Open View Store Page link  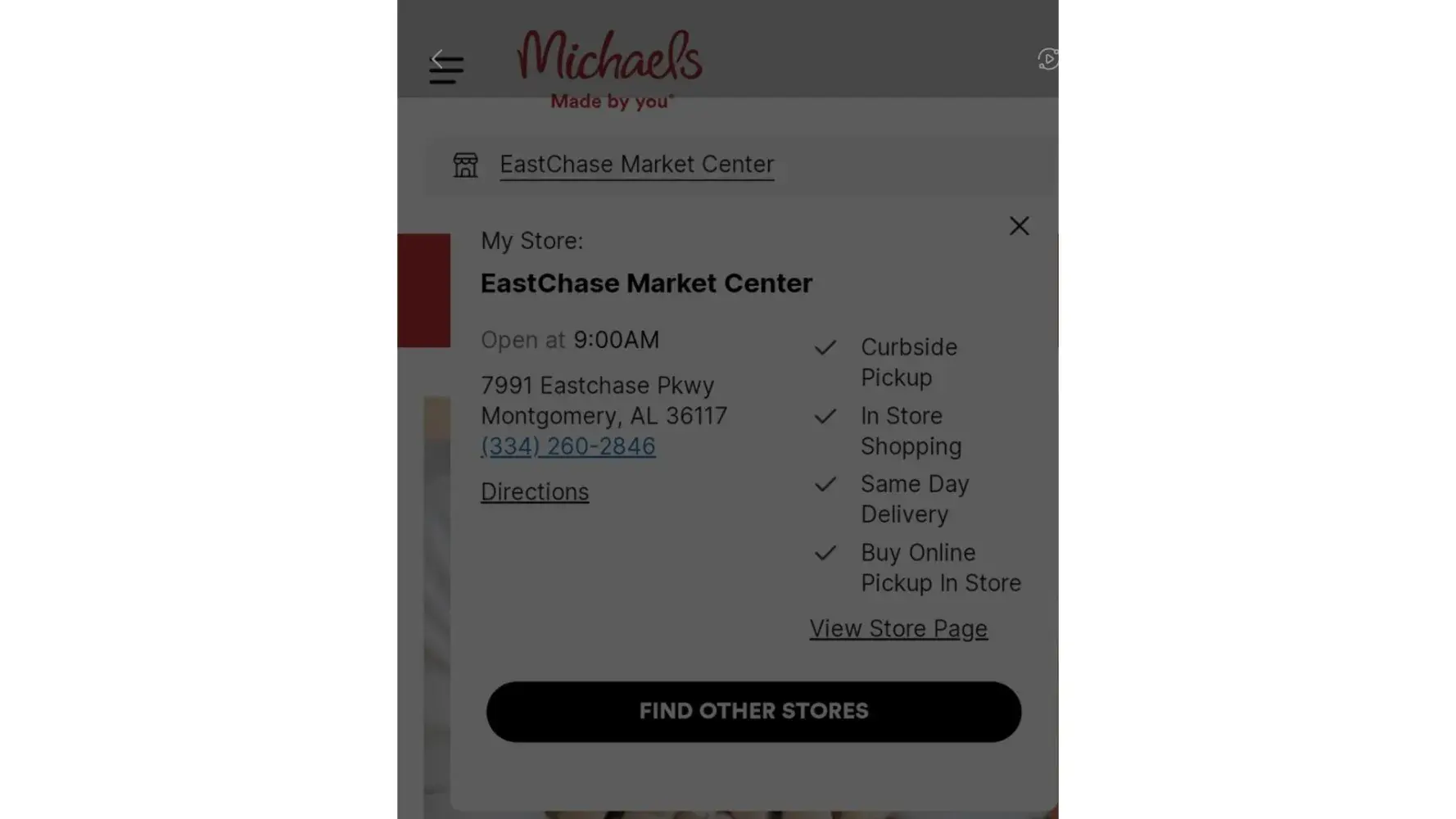tap(898, 628)
